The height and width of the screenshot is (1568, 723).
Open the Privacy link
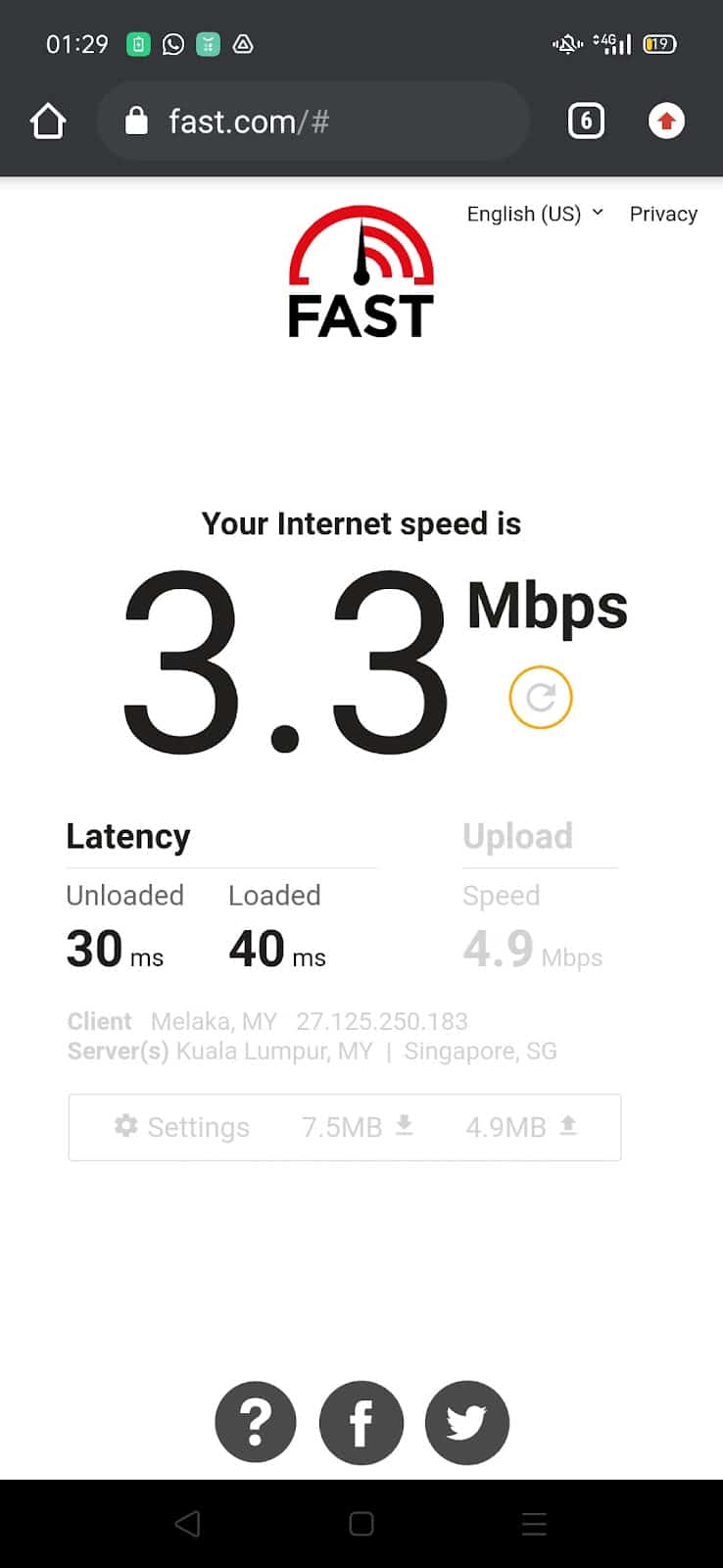(663, 214)
